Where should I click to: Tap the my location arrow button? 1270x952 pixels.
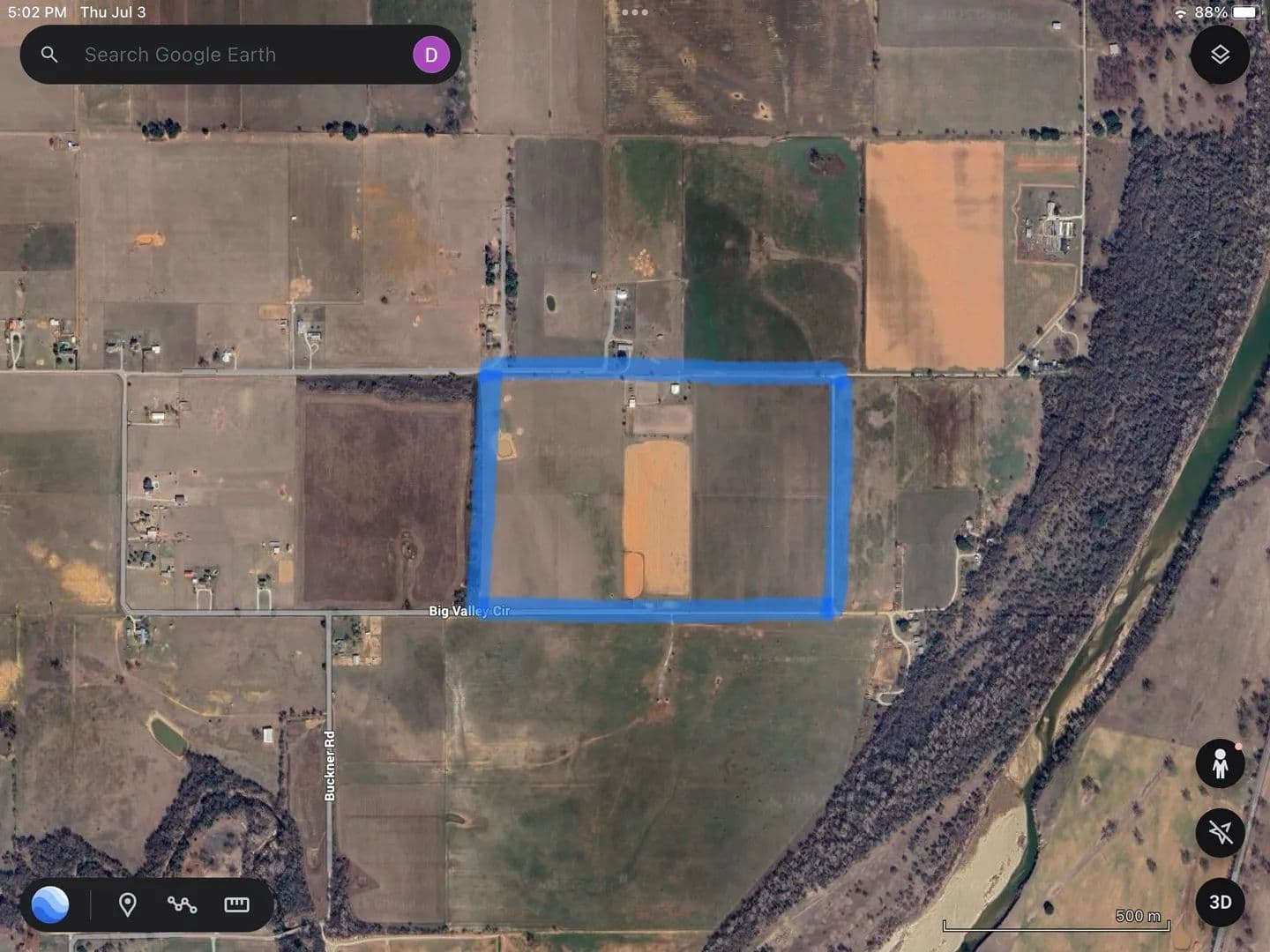coord(1220,832)
